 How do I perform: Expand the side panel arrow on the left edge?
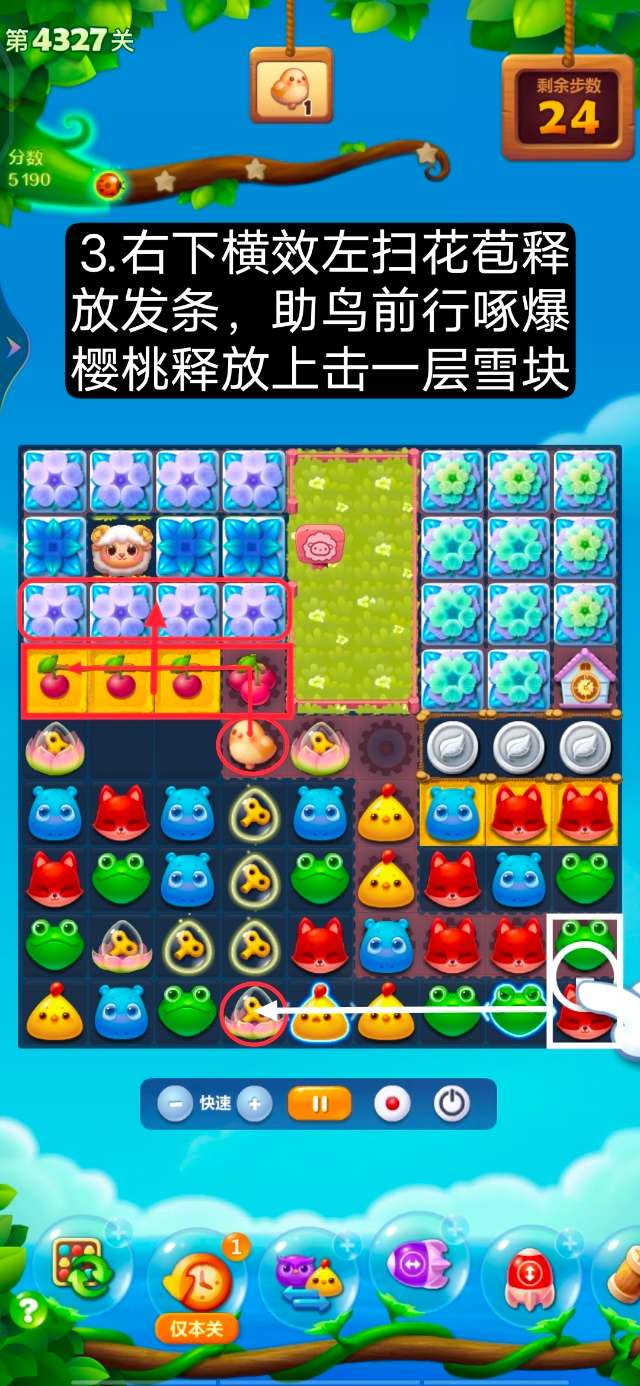[x=12, y=347]
